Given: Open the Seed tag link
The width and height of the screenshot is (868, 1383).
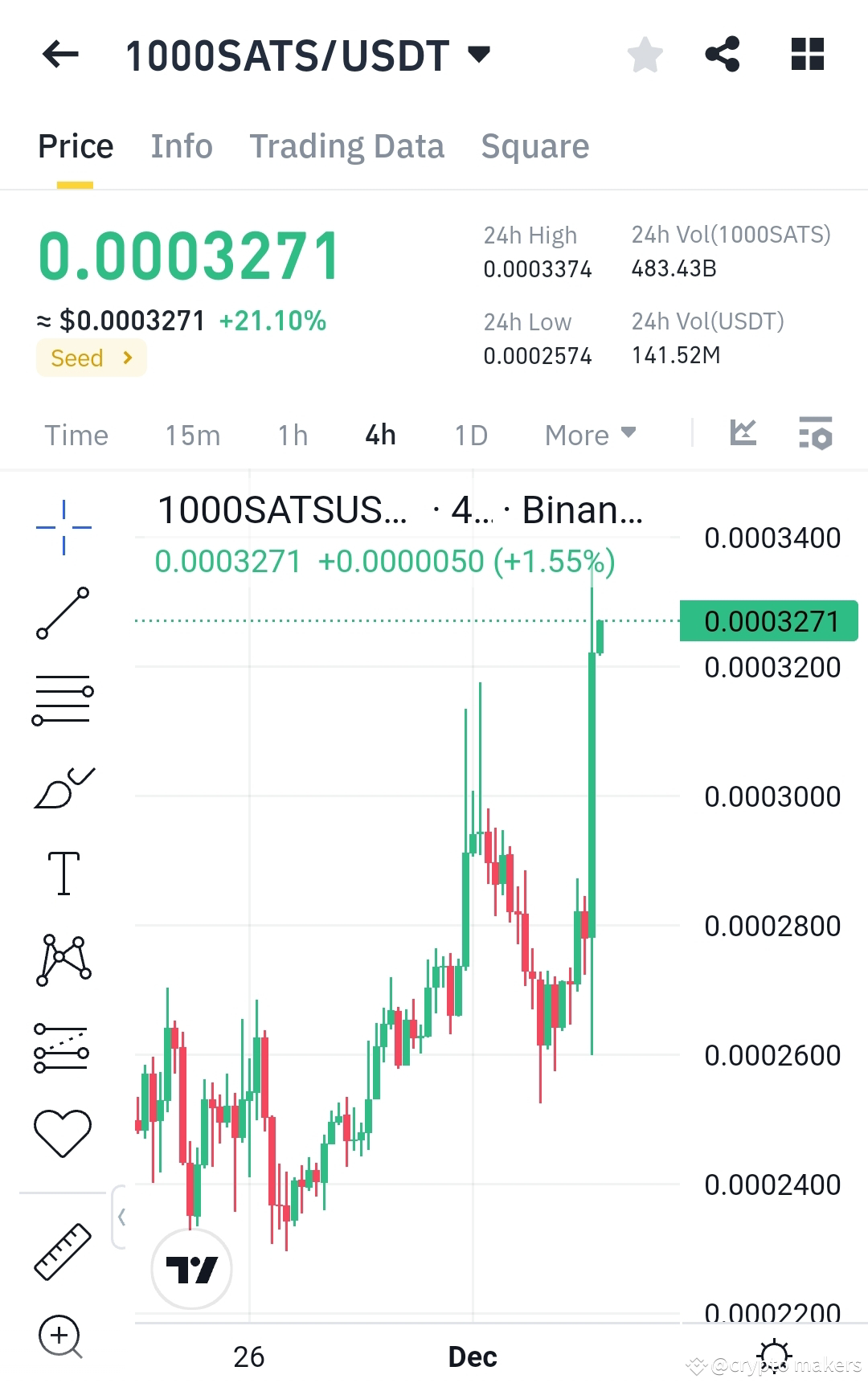Looking at the screenshot, I should tap(91, 358).
